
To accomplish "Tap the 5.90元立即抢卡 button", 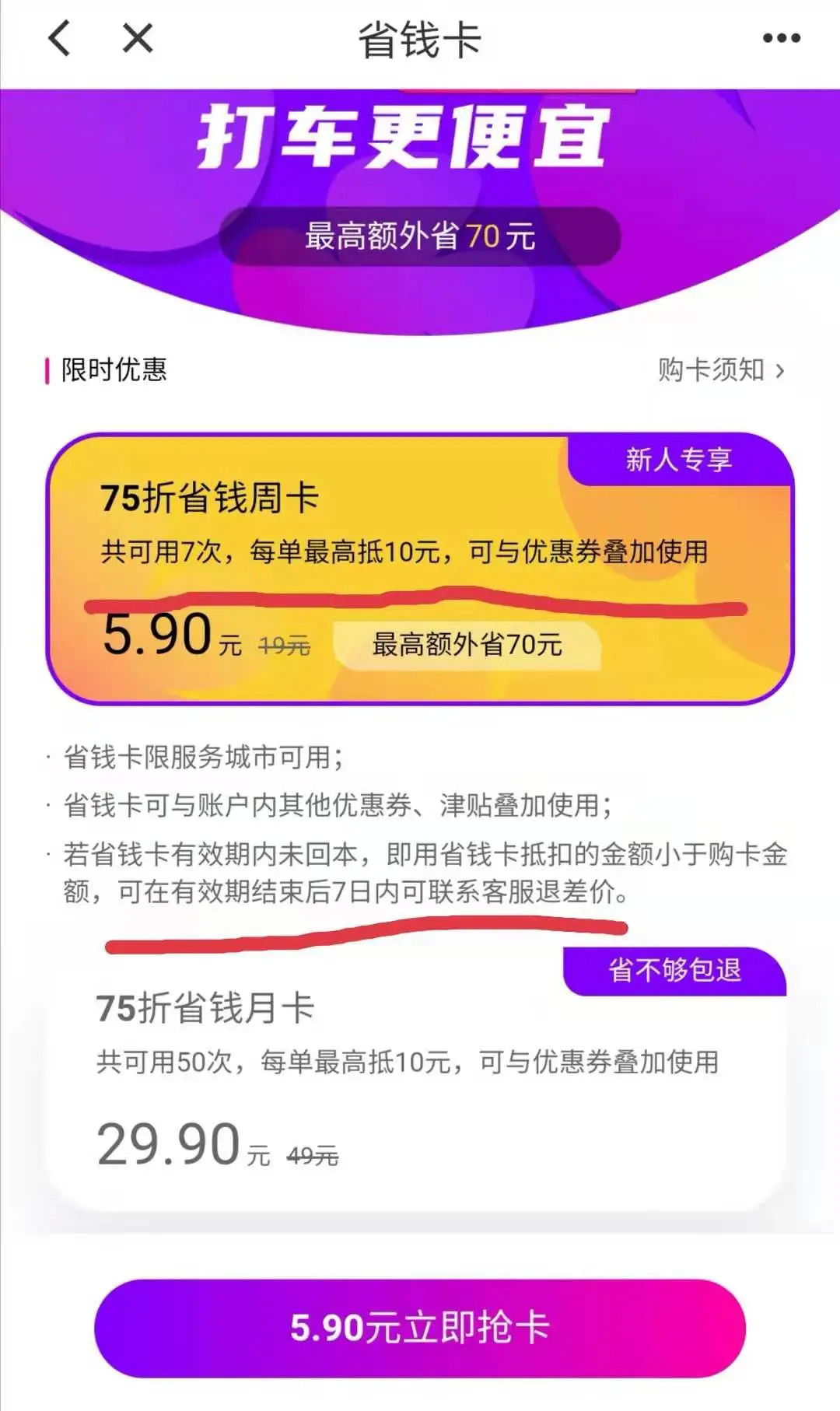I will point(420,1328).
